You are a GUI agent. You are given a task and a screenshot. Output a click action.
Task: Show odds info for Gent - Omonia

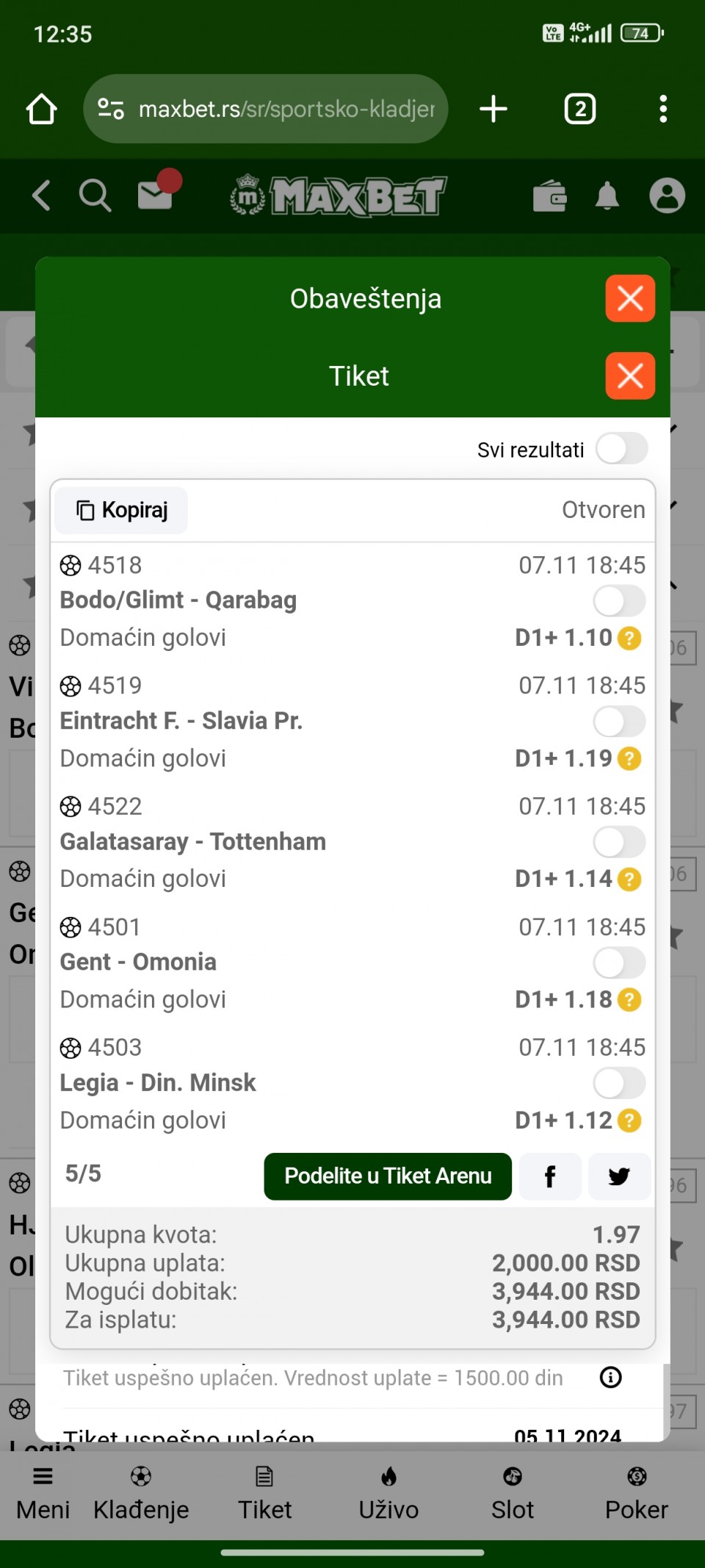click(629, 999)
